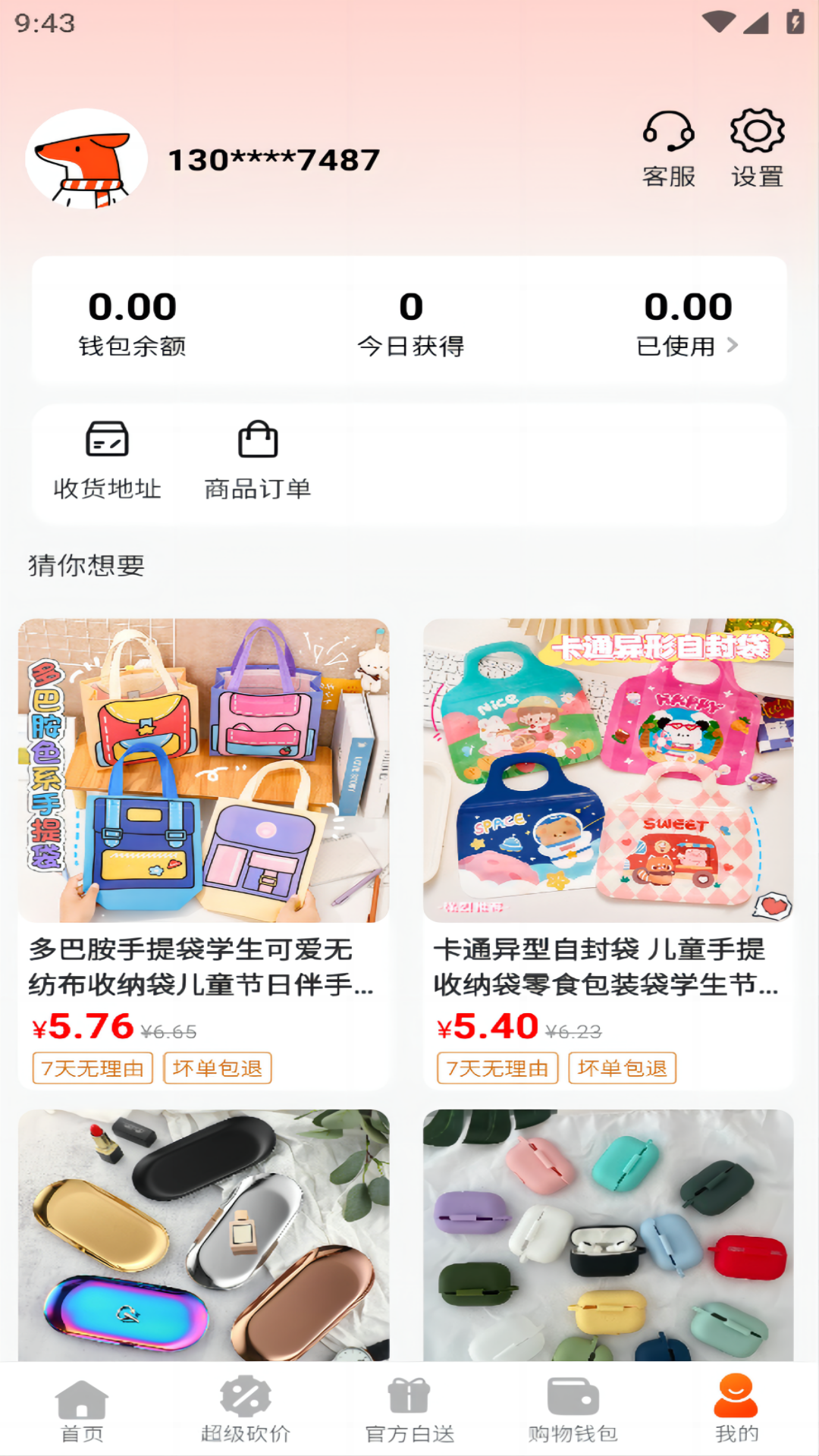Open the earphone case product card
Screen dimensions: 819x1456
pos(608,1235)
